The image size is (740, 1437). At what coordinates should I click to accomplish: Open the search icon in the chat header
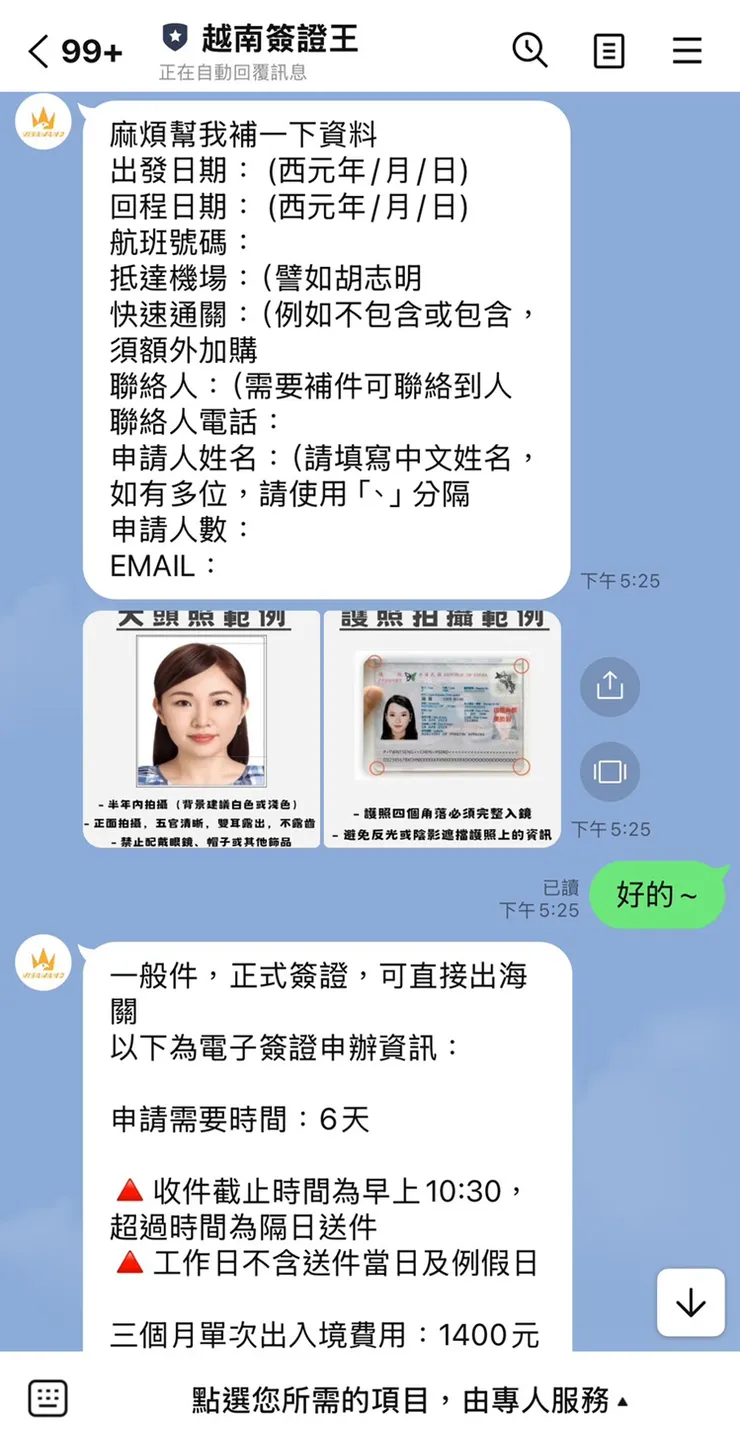(x=530, y=50)
